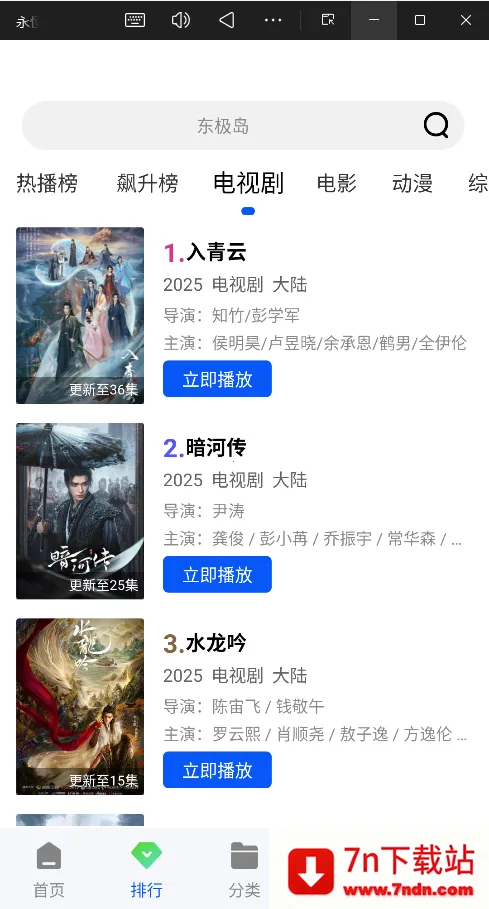The image size is (489, 909).
Task: Select the 动漫 tab
Action: pyautogui.click(x=412, y=183)
